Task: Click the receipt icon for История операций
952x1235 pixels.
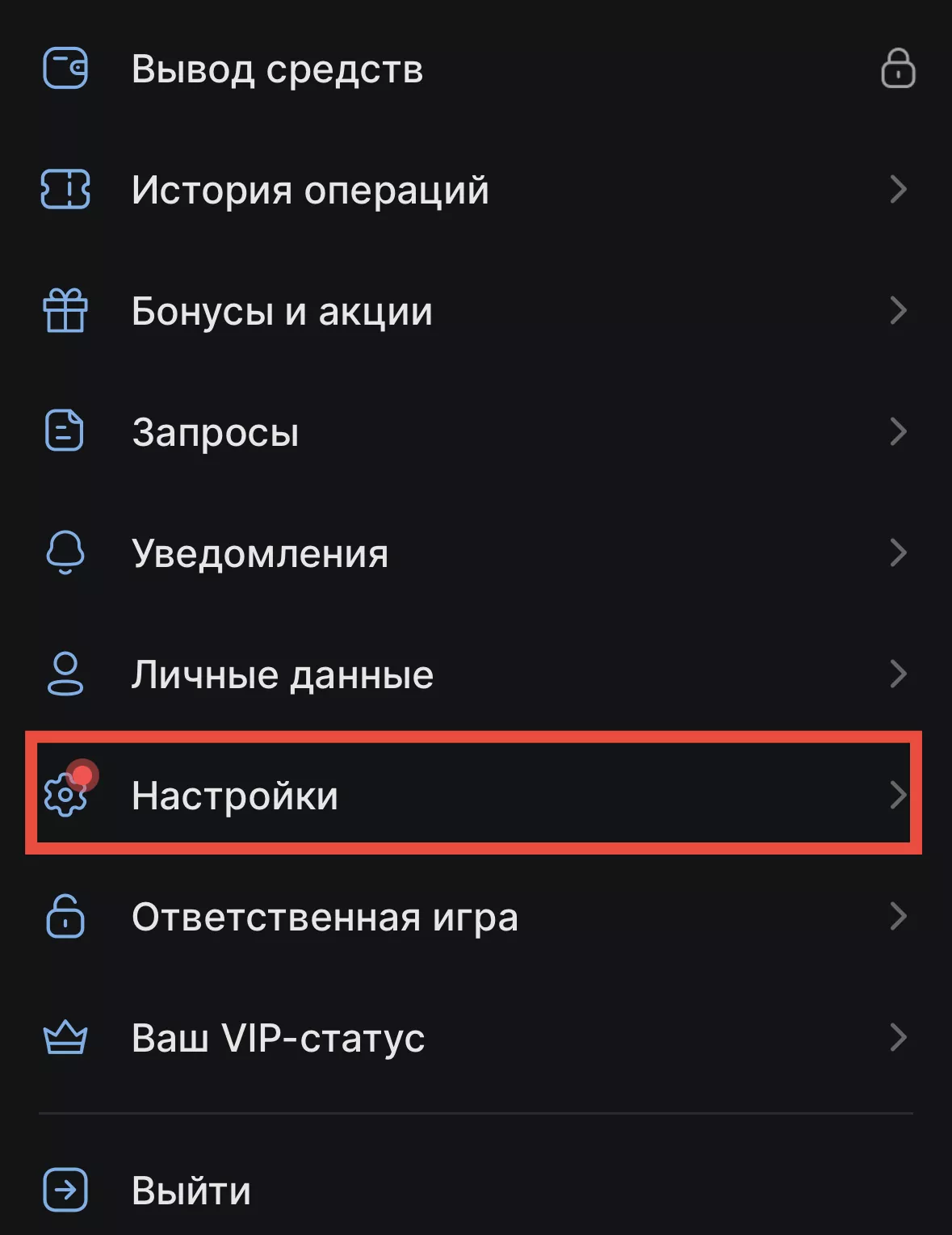Action: pos(65,191)
